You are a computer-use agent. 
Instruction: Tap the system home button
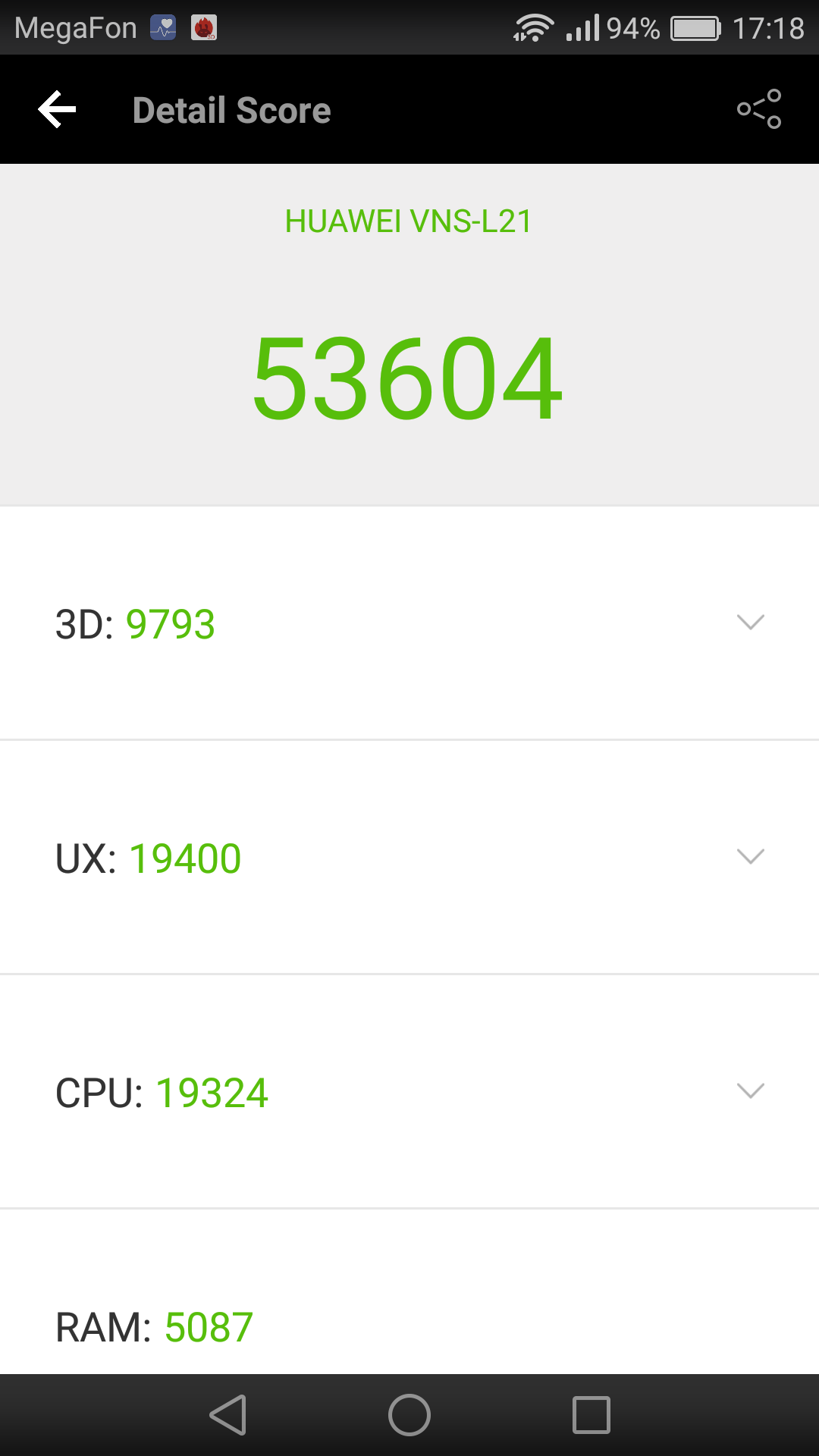coord(409,1415)
